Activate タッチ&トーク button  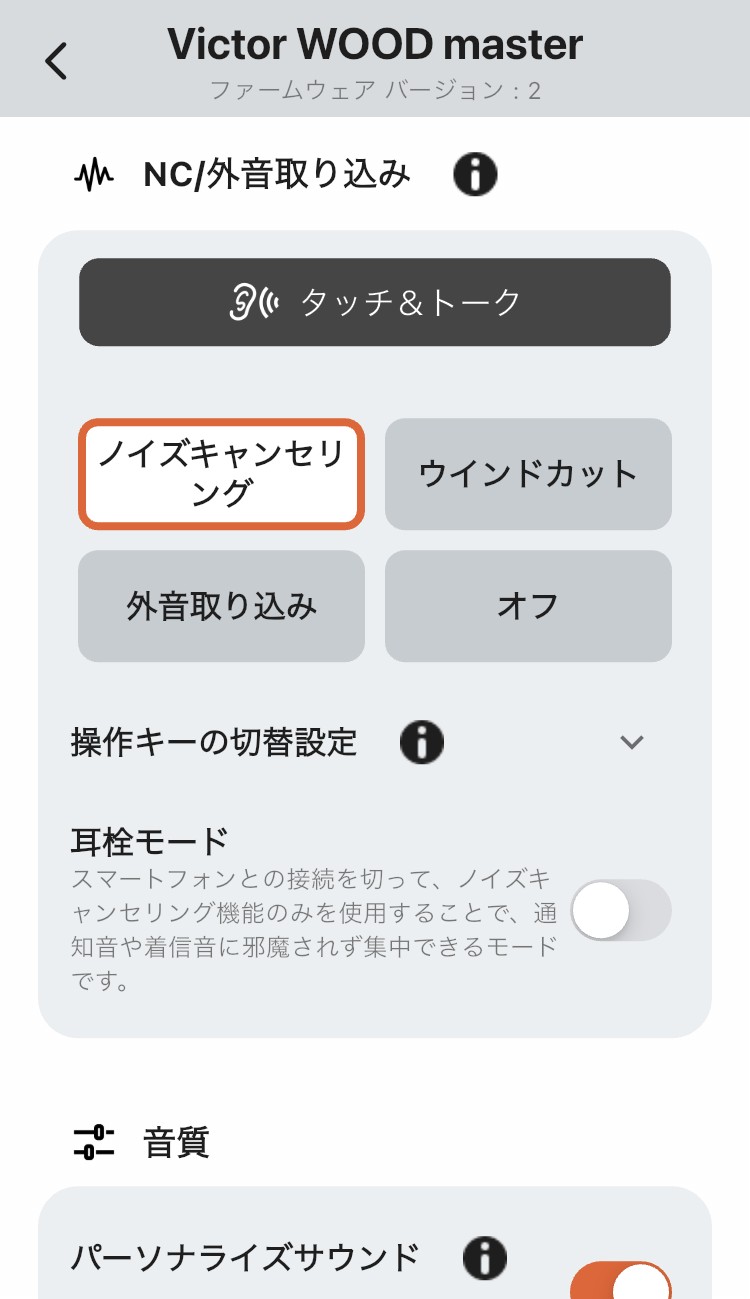click(x=375, y=302)
